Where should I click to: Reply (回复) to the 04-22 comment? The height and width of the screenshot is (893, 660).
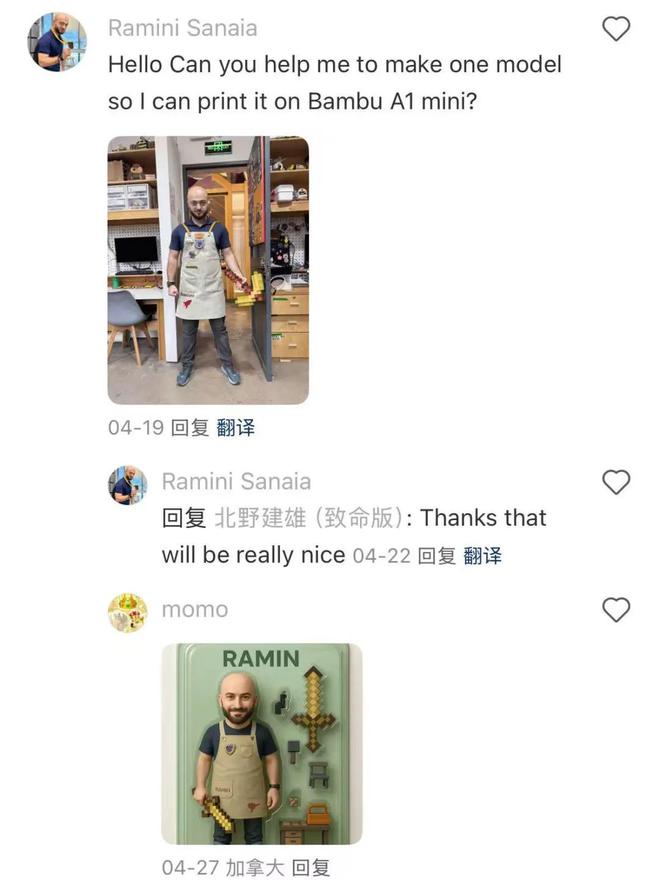coord(436,556)
